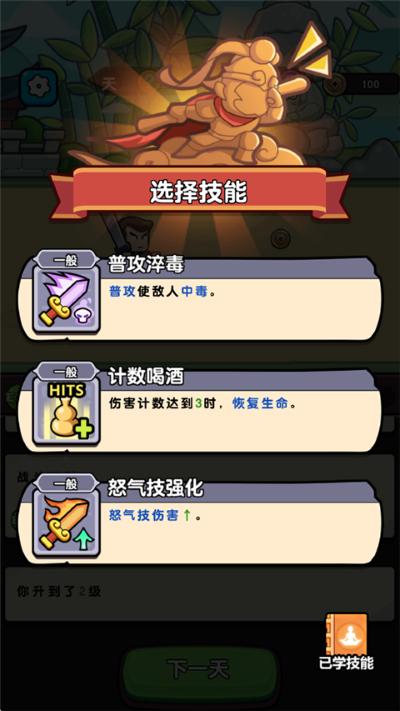
Task: Select the 普攻淬毒 skill card
Action: coord(200,298)
